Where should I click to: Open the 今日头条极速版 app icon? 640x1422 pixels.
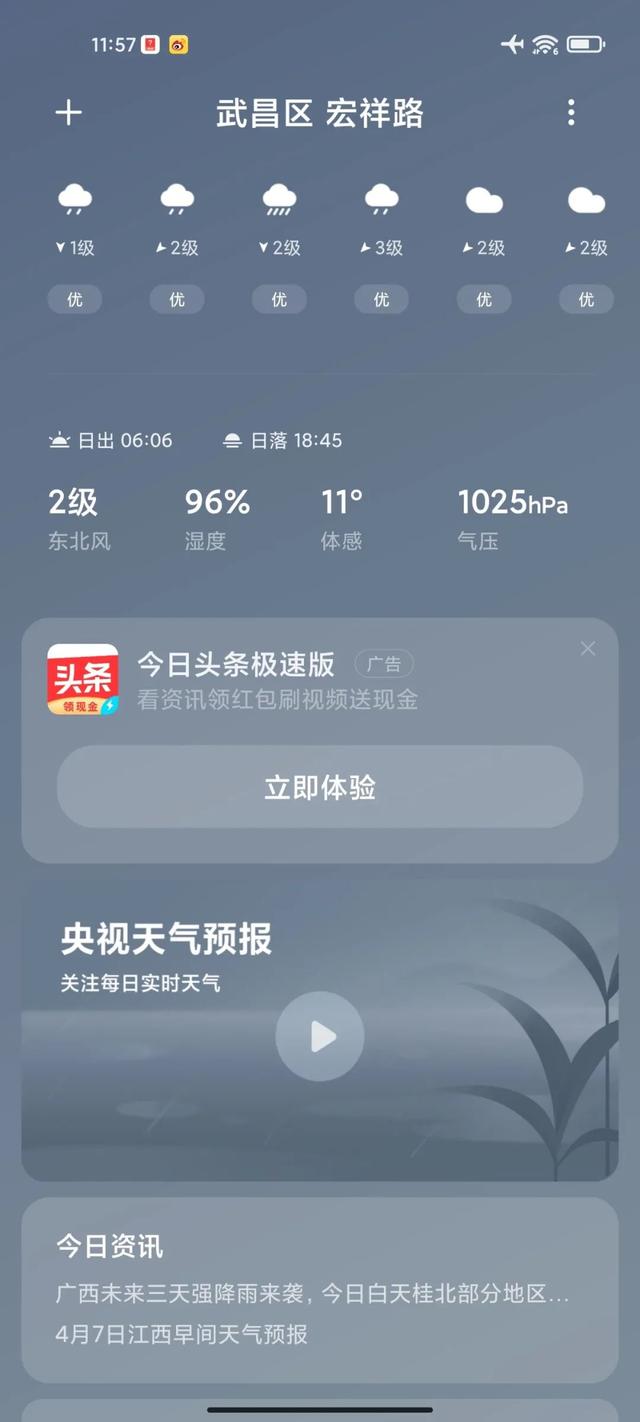click(83, 679)
